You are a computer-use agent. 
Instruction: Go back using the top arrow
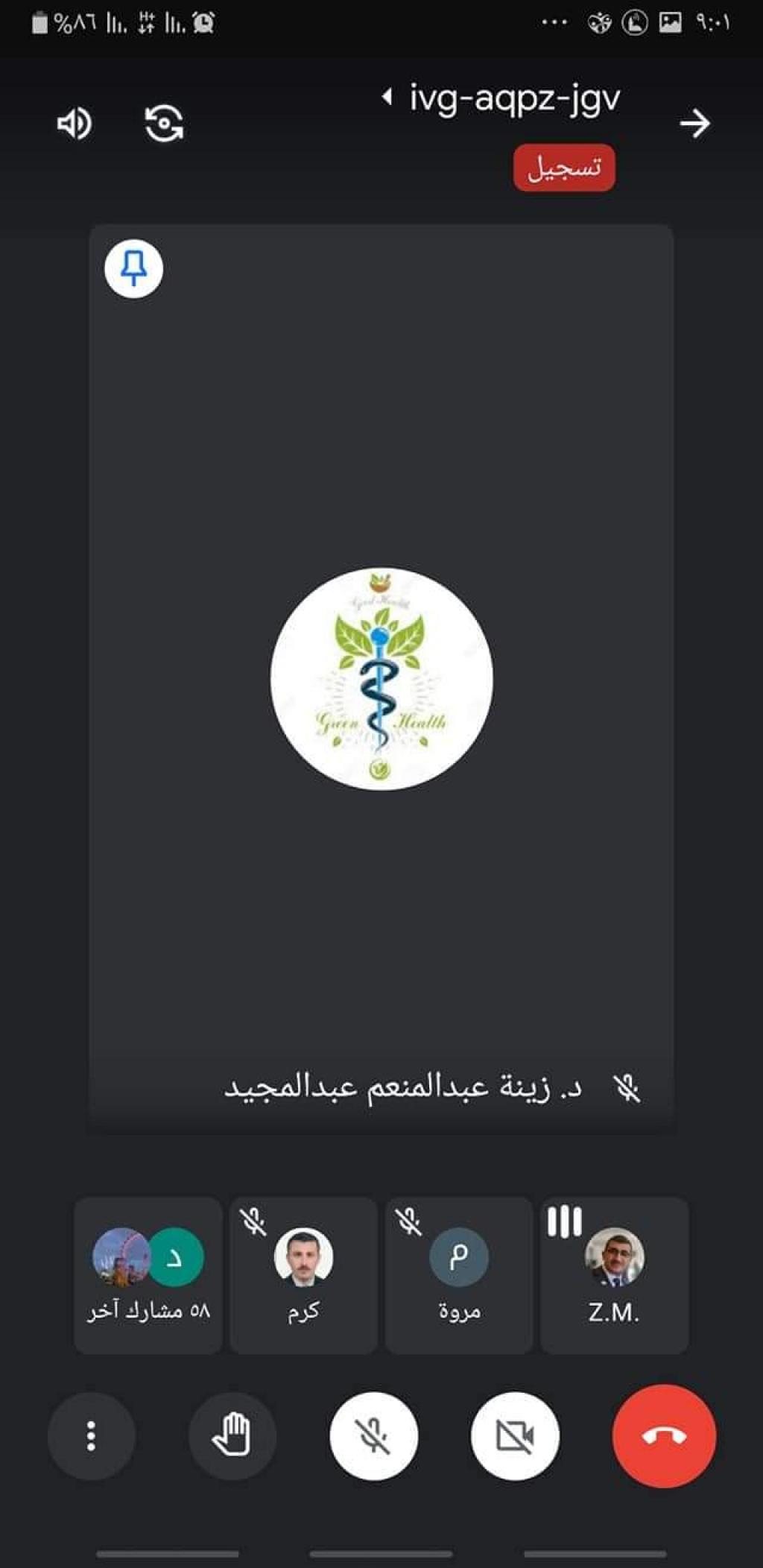pyautogui.click(x=694, y=124)
